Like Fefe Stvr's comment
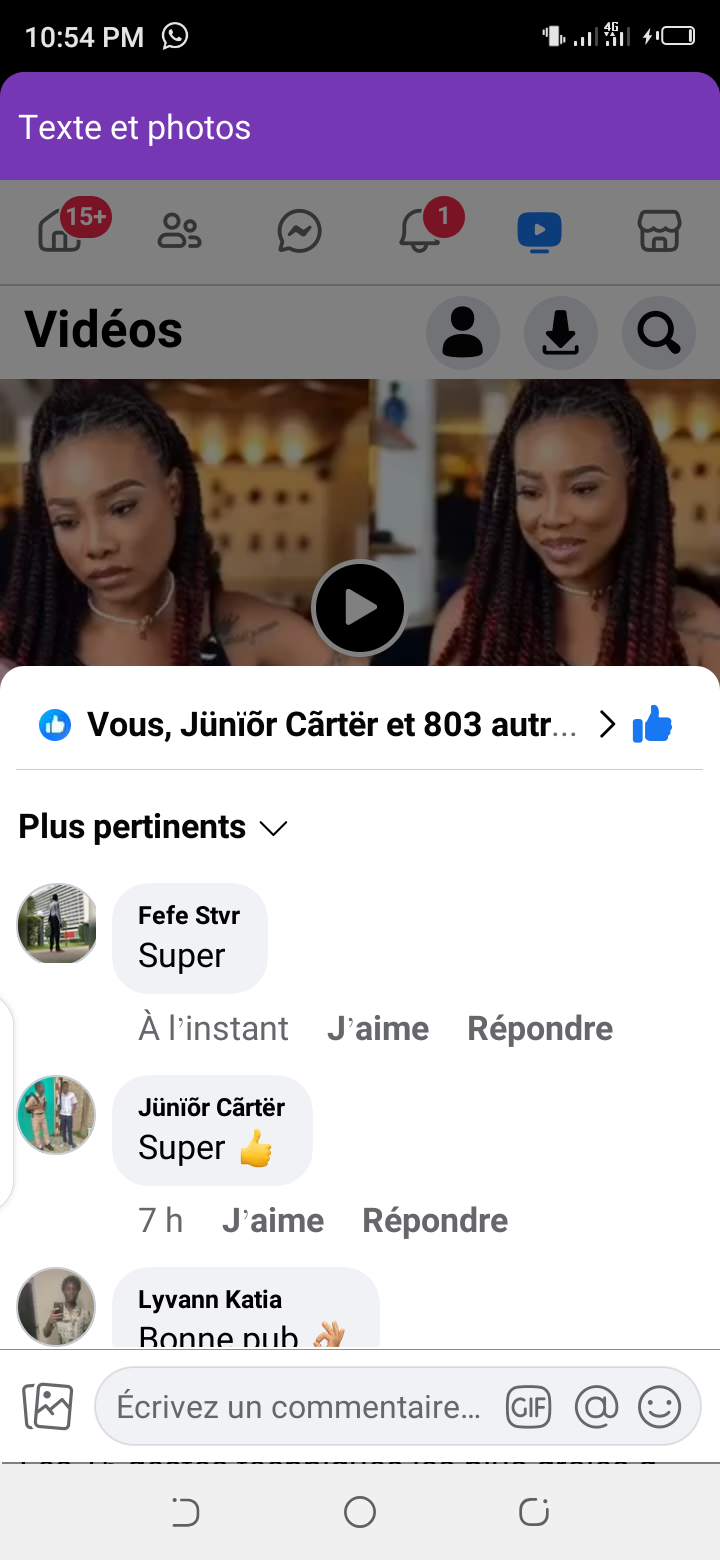Image resolution: width=720 pixels, height=1560 pixels. (378, 1029)
